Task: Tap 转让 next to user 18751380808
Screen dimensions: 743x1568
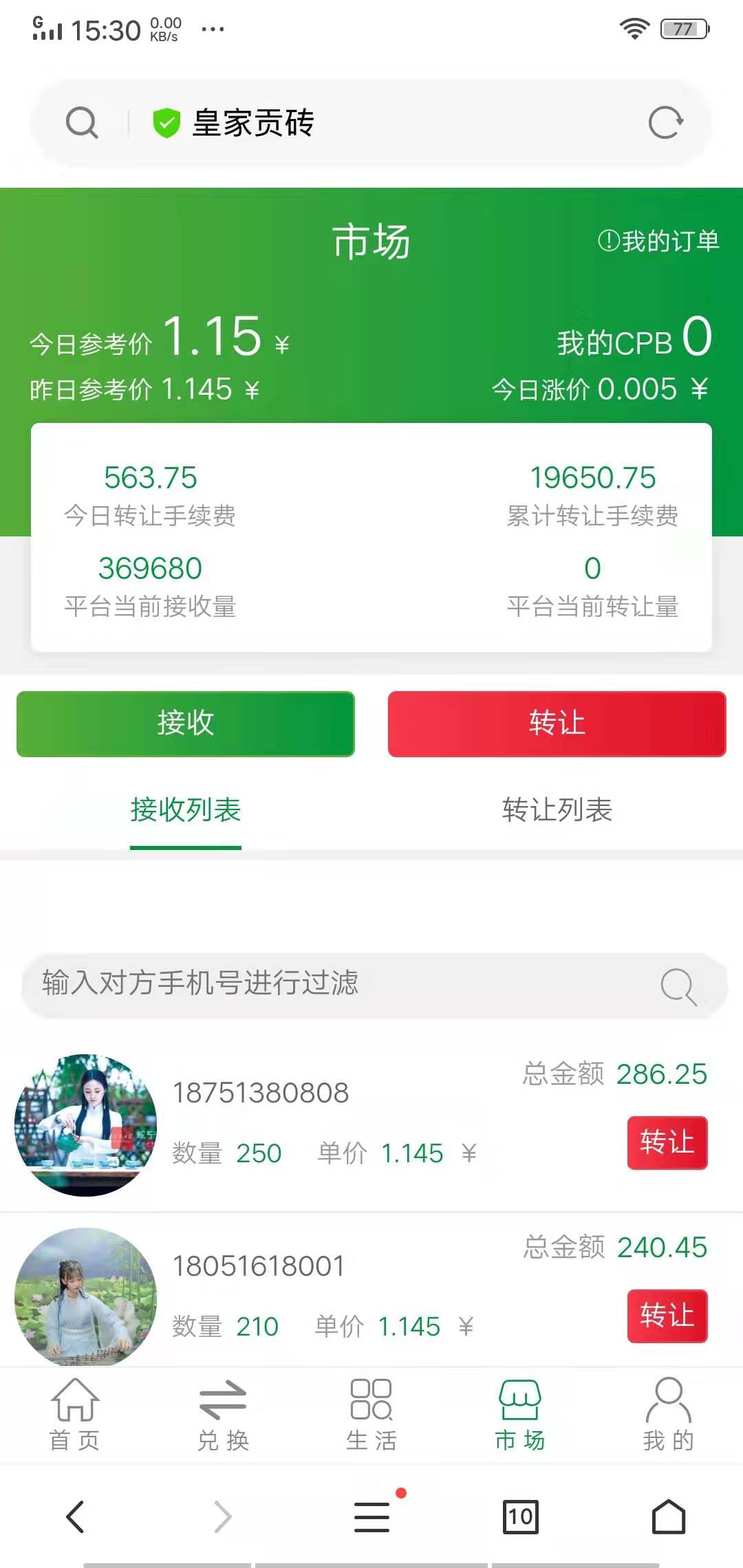Action: 667,1142
